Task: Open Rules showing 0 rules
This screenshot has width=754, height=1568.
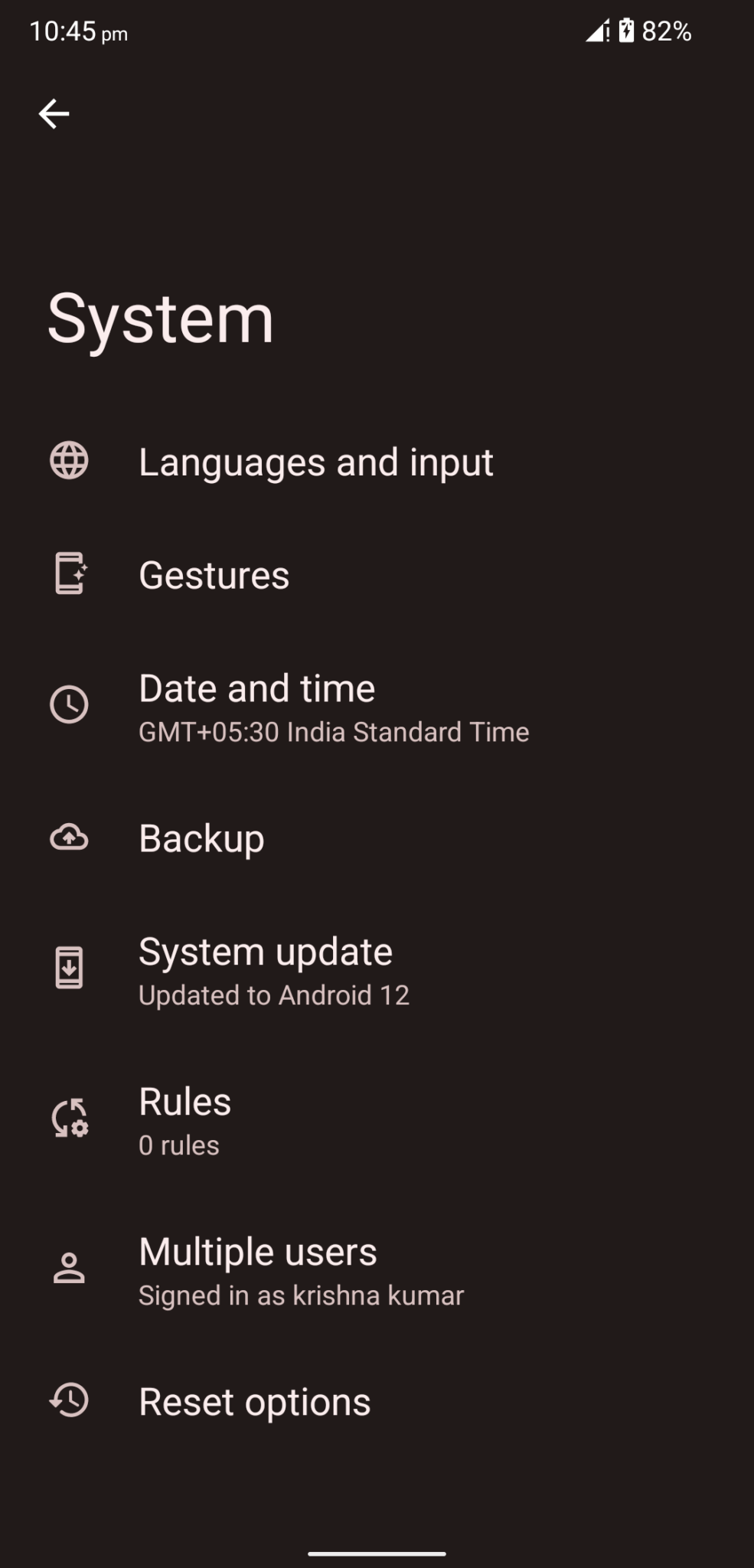Action: pyautogui.click(x=184, y=1120)
